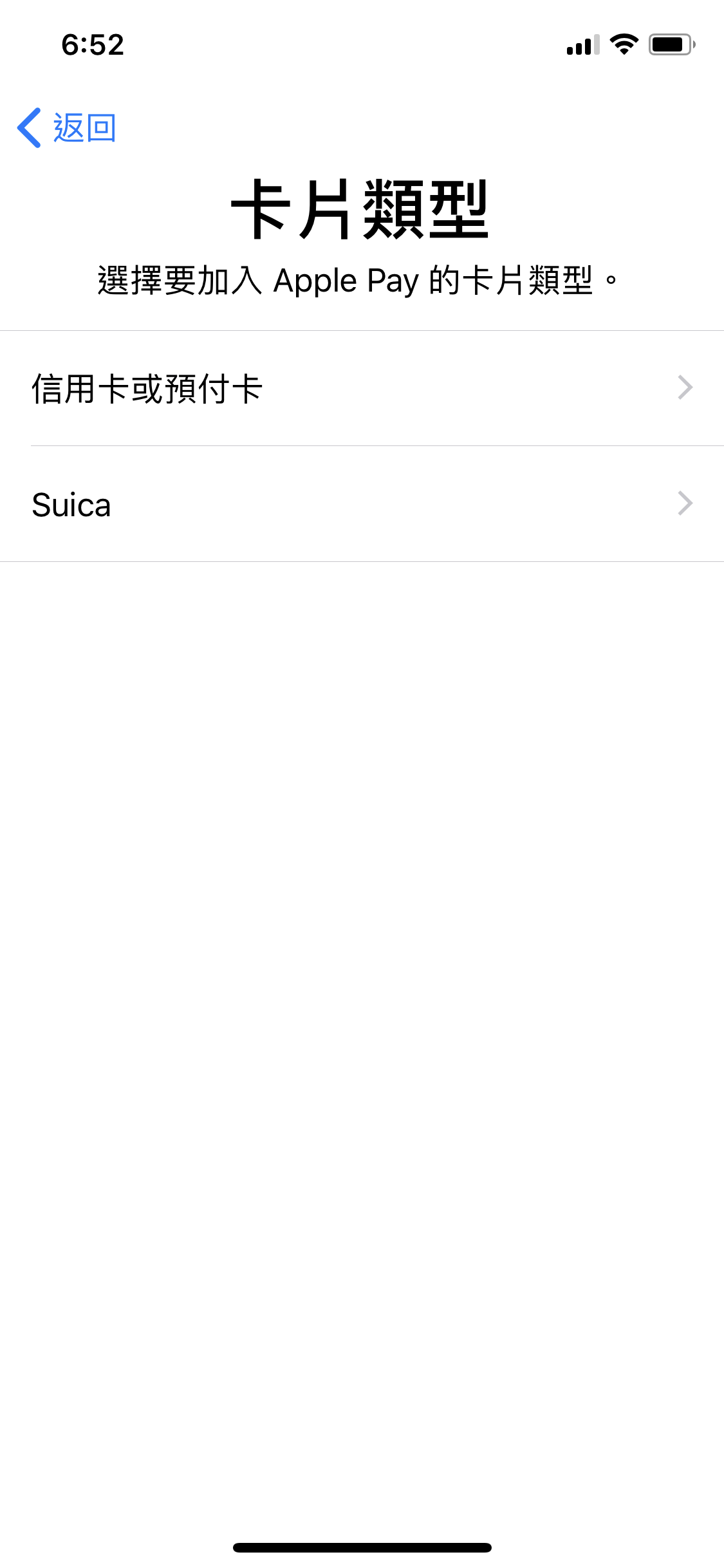The height and width of the screenshot is (1568, 724).
Task: Go back using the 返回 button
Action: pyautogui.click(x=67, y=128)
